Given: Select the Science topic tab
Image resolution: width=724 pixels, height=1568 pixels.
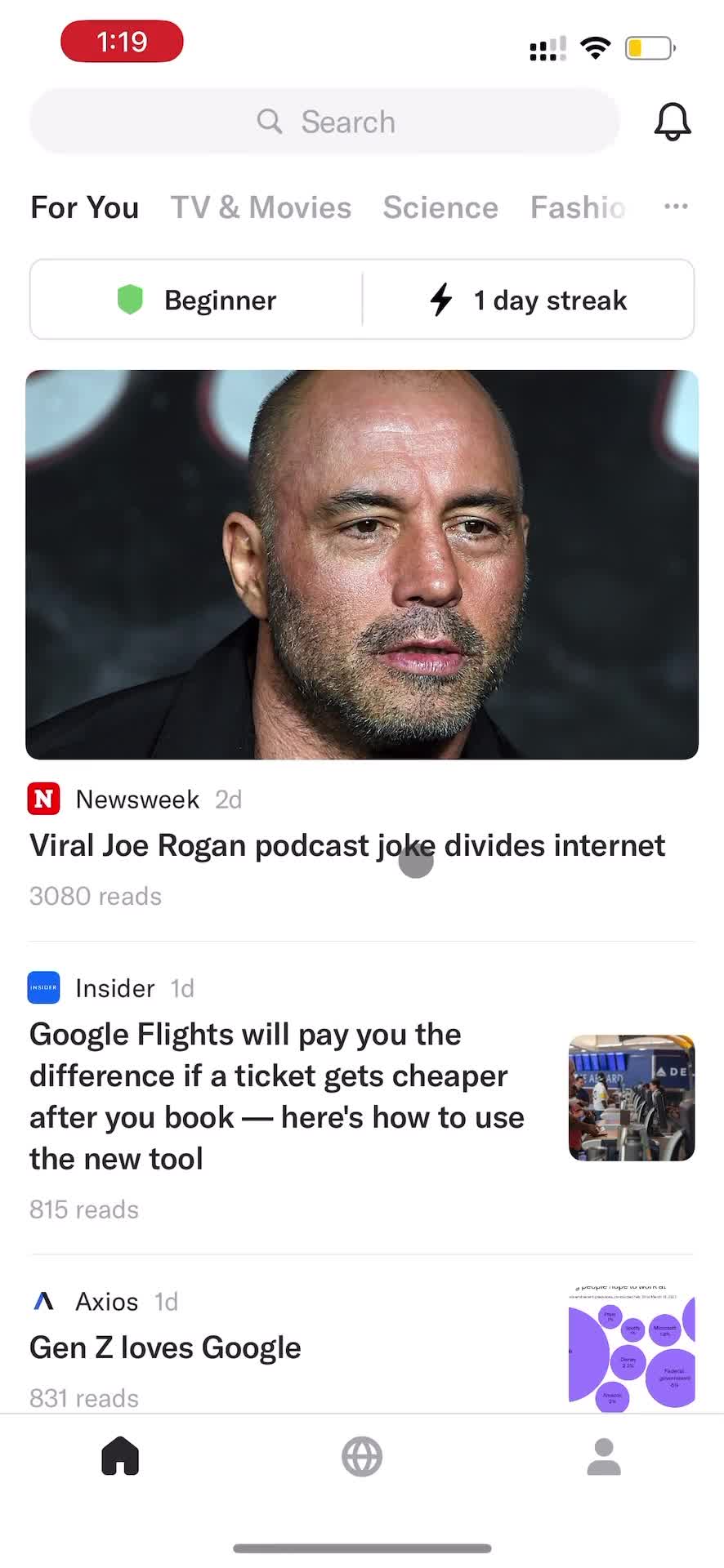Looking at the screenshot, I should 440,207.
